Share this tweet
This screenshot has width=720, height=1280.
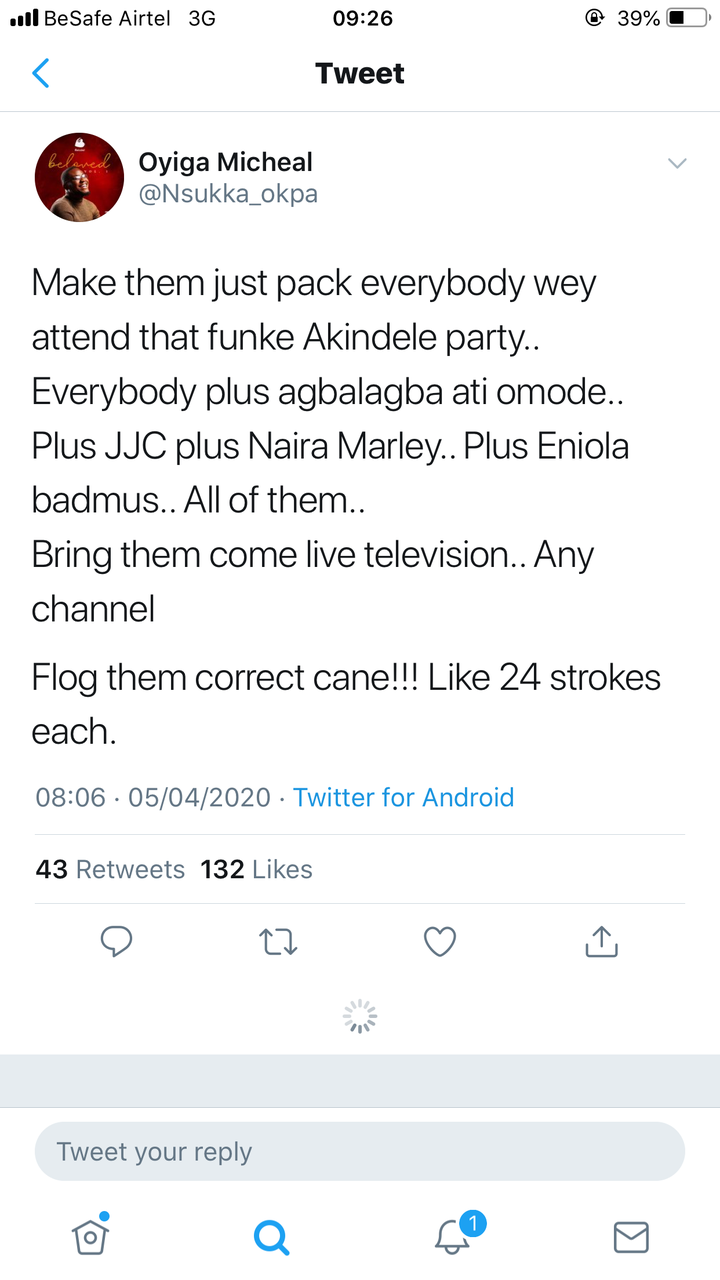click(601, 940)
